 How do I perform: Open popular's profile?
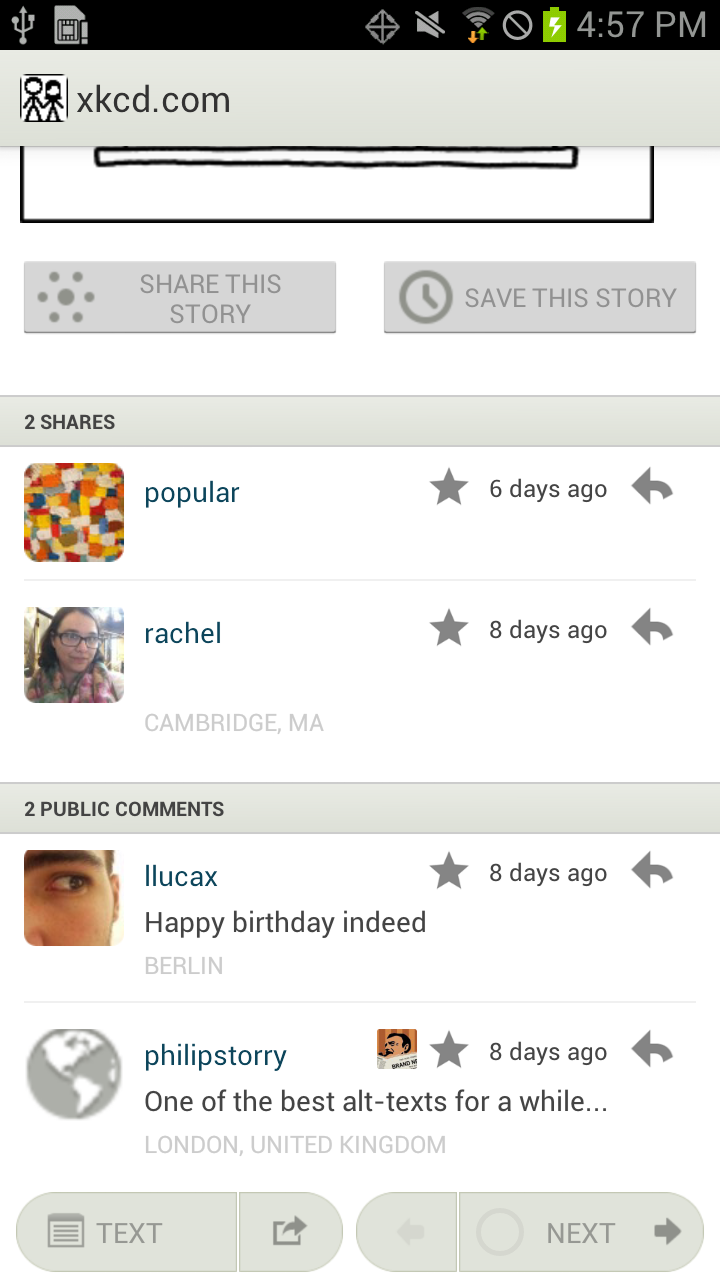coord(192,493)
